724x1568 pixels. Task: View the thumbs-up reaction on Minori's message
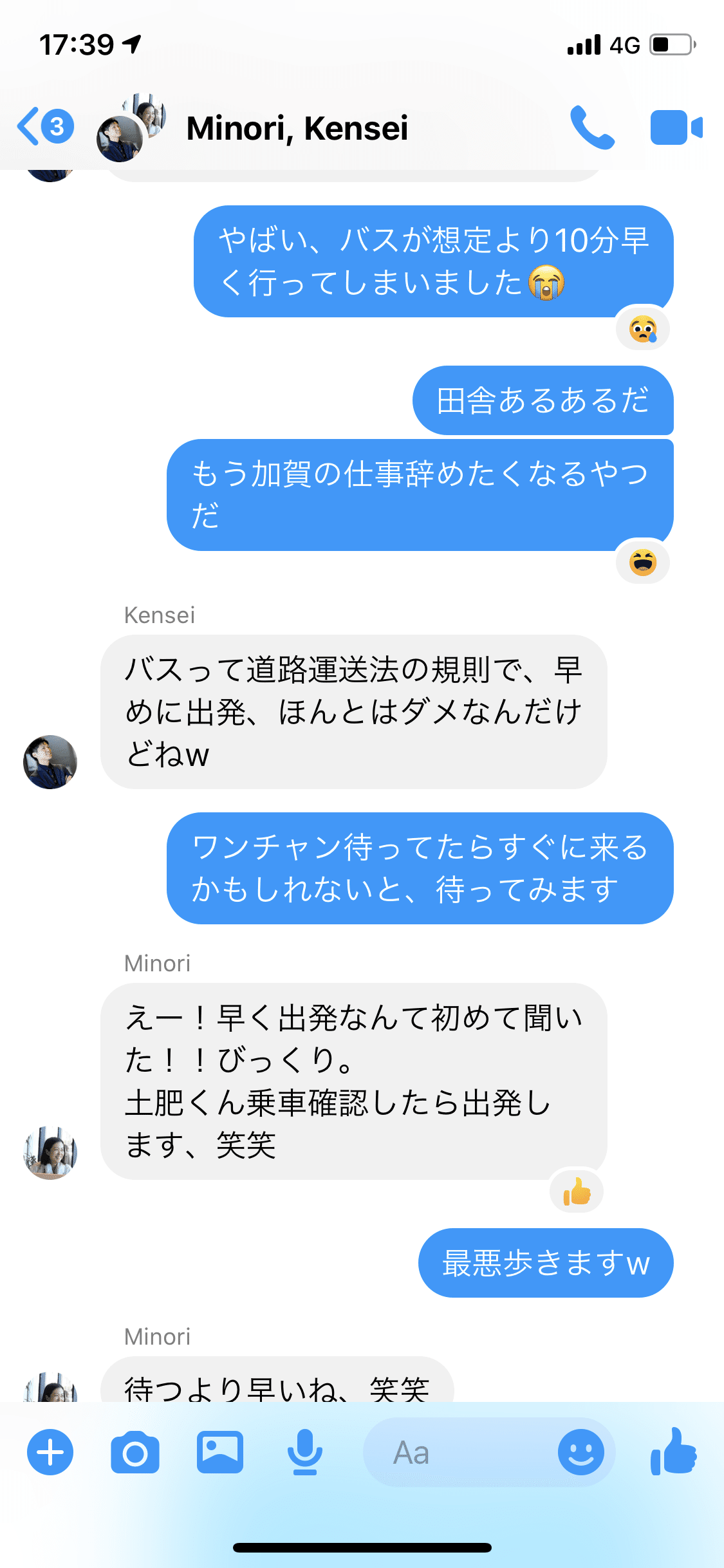[x=577, y=1191]
